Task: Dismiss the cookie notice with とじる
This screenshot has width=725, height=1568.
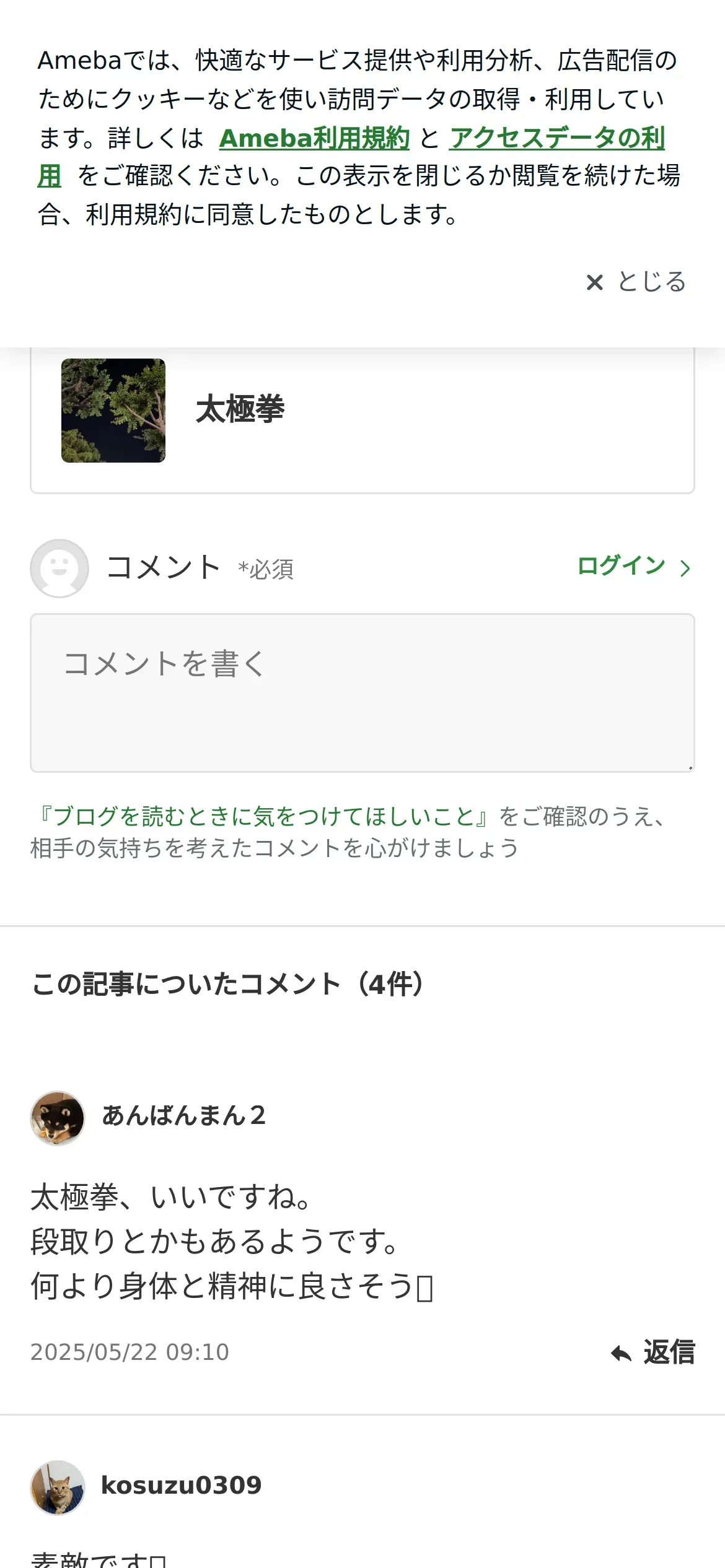Action: pyautogui.click(x=636, y=282)
